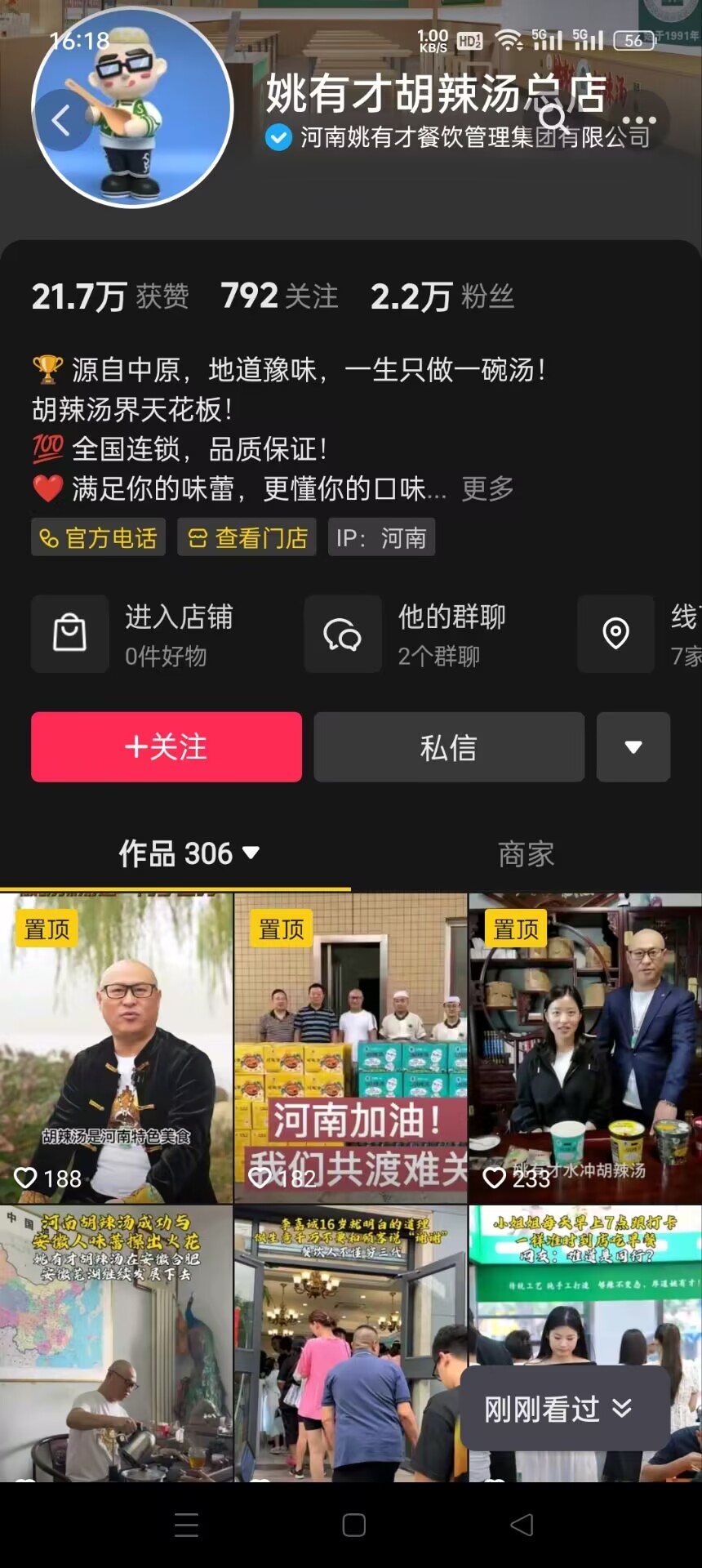Screen dimensions: 702x1568
Task: Open the pinned video with 188 likes
Action: tap(116, 1048)
